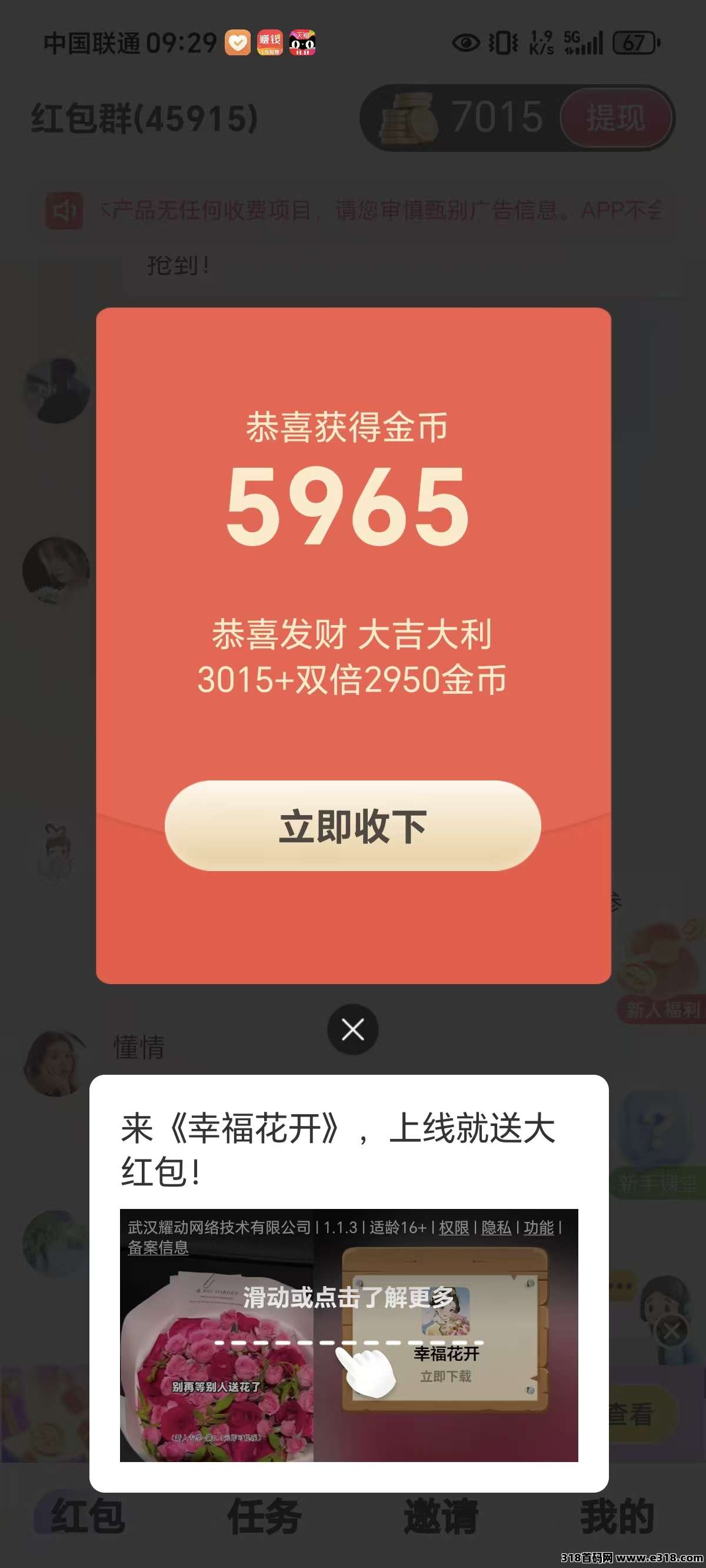
Task: Tap 立即下载 in the ad
Action: [x=445, y=1377]
